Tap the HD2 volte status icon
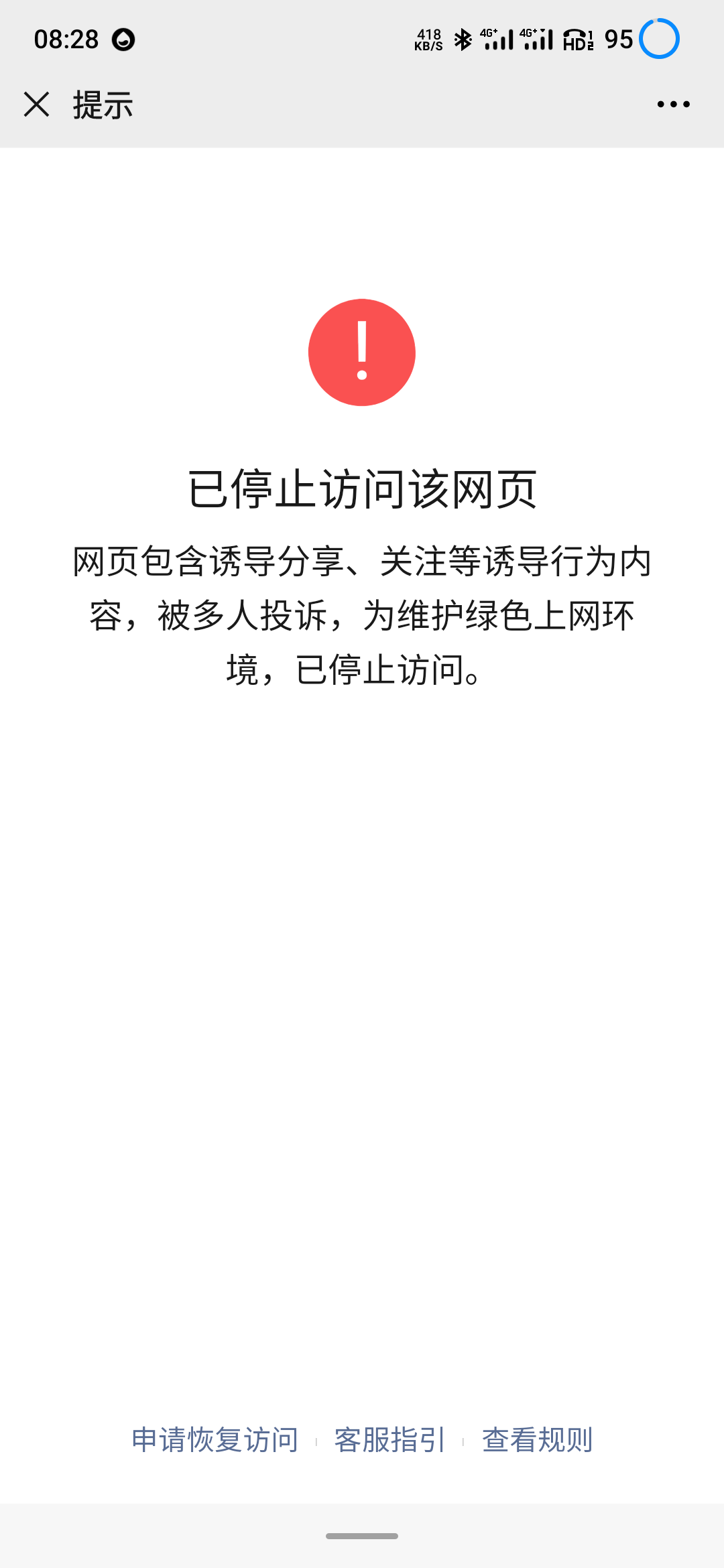Viewport: 724px width, 1568px height. point(579,40)
